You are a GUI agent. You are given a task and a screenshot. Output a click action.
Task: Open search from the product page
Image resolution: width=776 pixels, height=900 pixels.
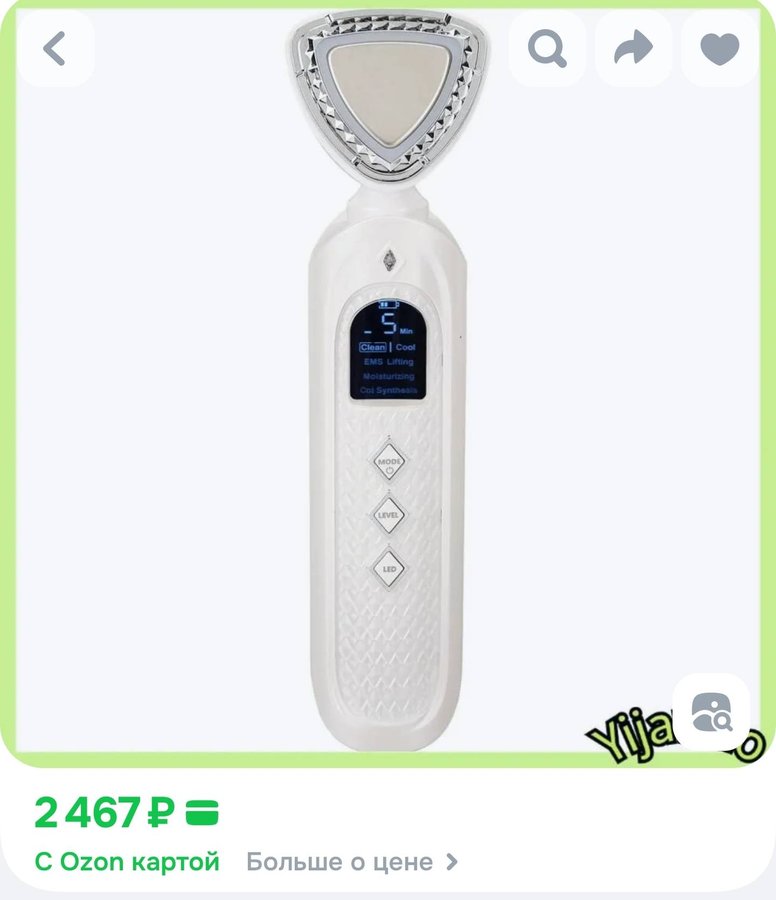[547, 48]
